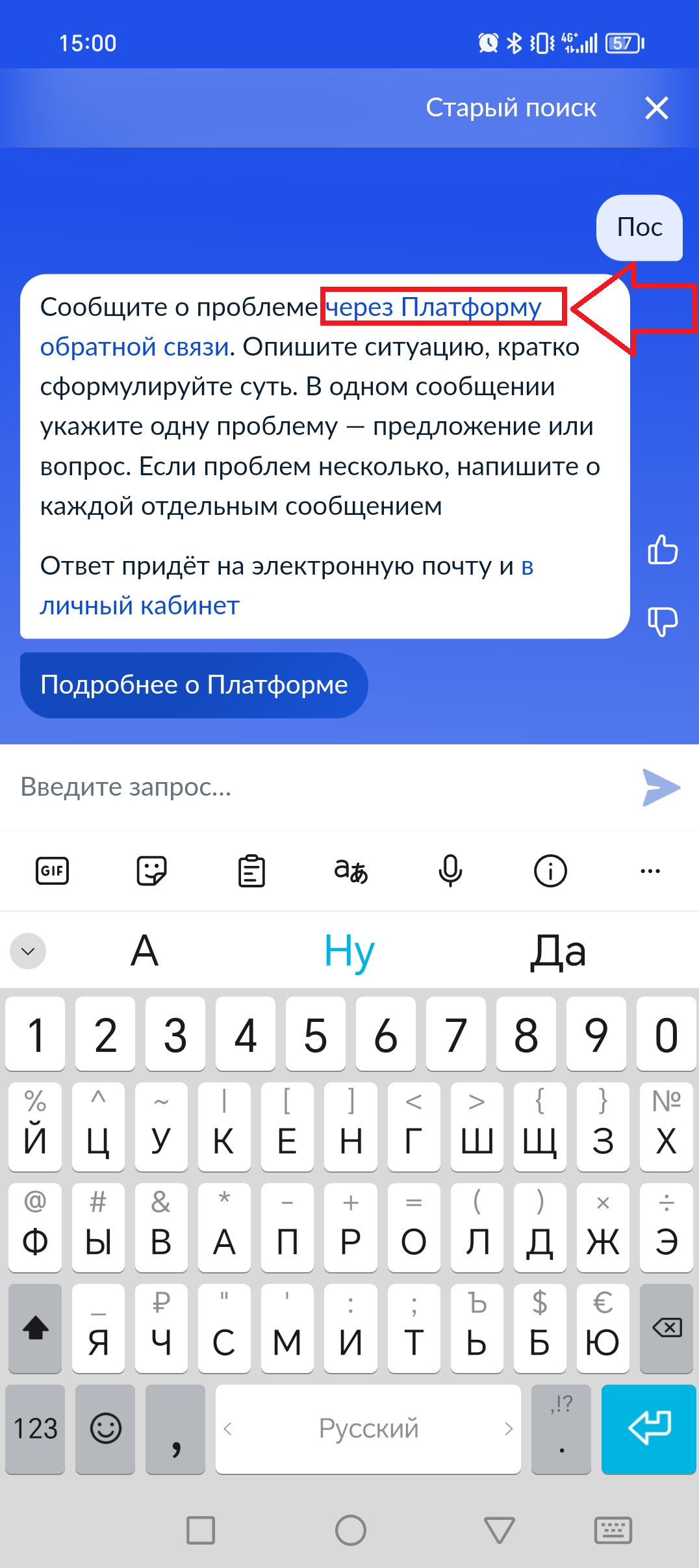Open keyboard translate tool

click(x=351, y=871)
